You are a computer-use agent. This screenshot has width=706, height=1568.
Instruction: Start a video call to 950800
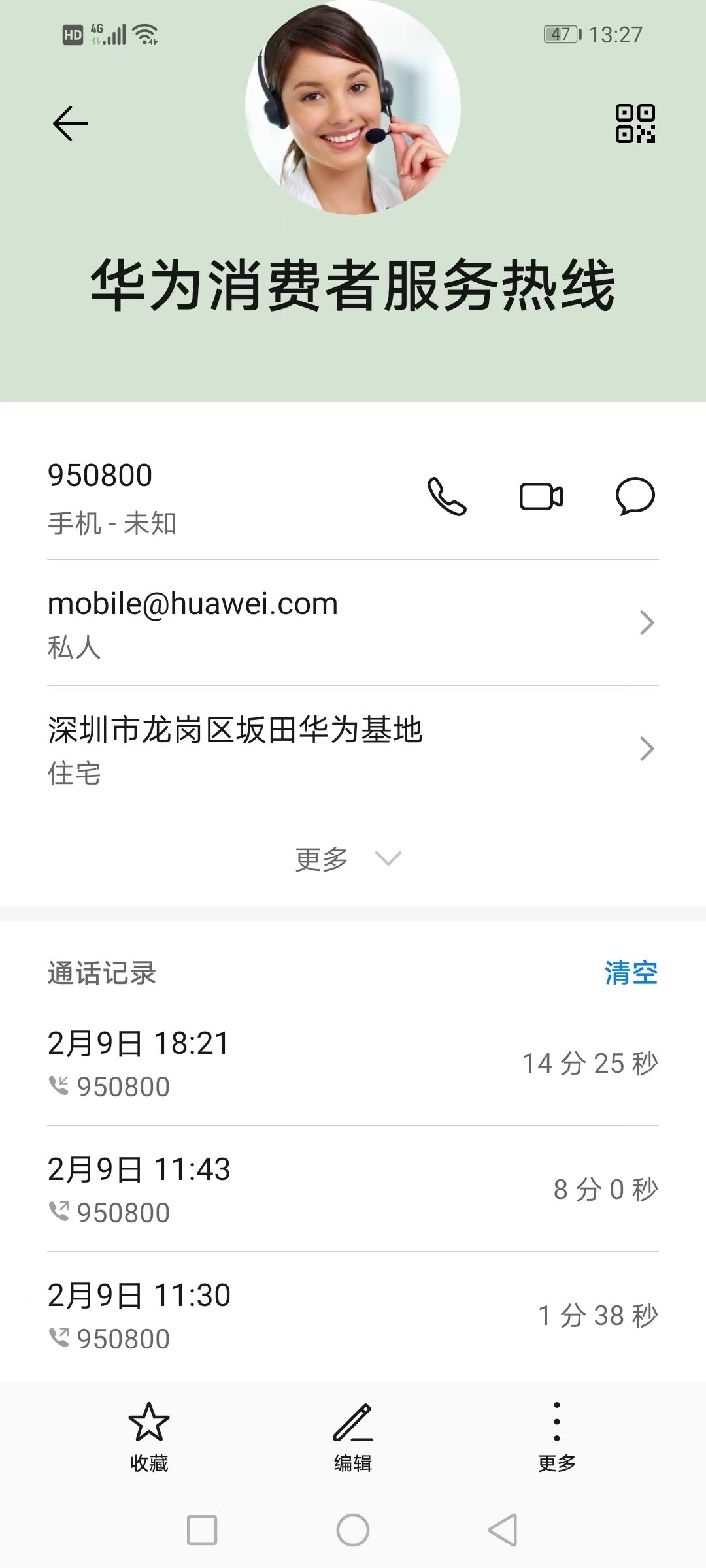pyautogui.click(x=541, y=497)
